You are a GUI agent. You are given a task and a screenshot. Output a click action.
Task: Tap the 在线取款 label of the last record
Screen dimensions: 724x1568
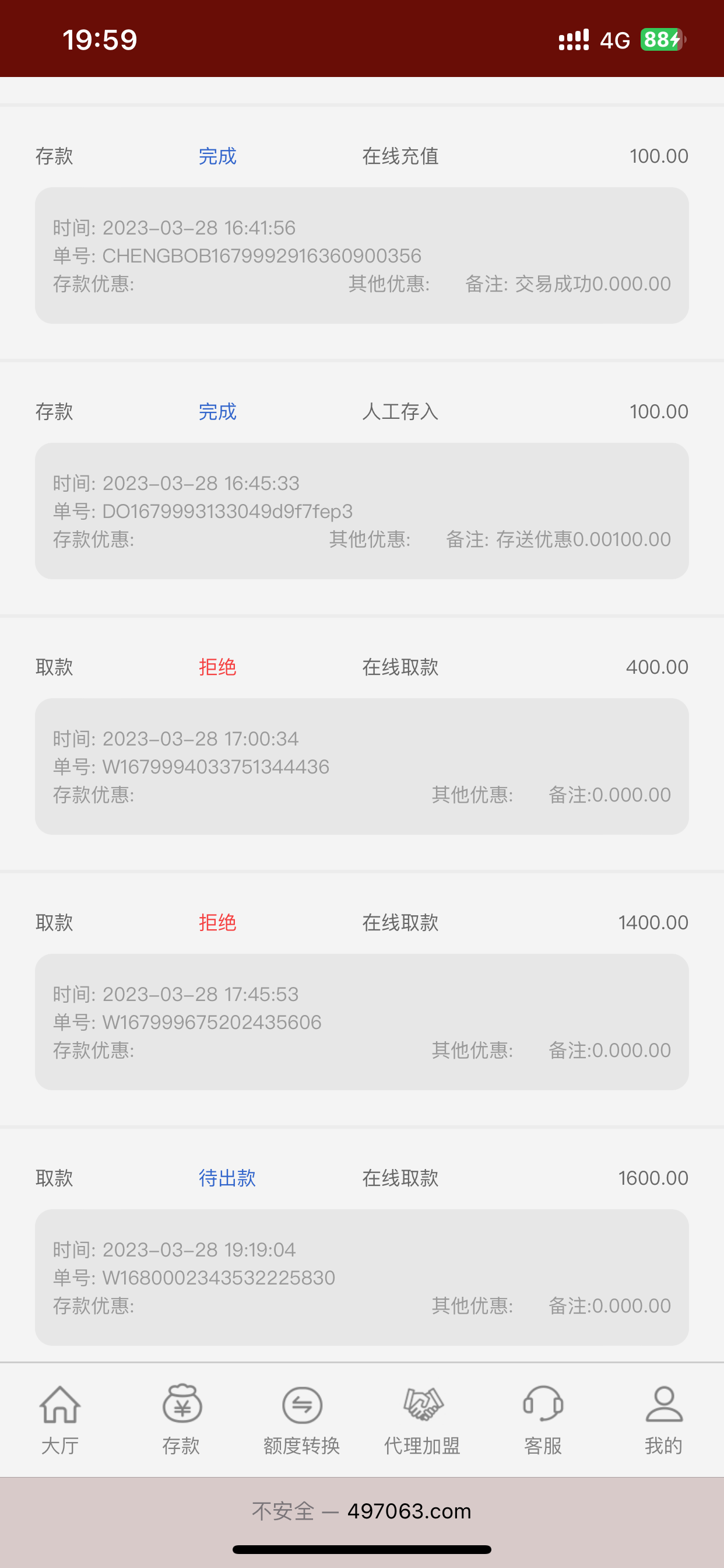click(400, 1178)
